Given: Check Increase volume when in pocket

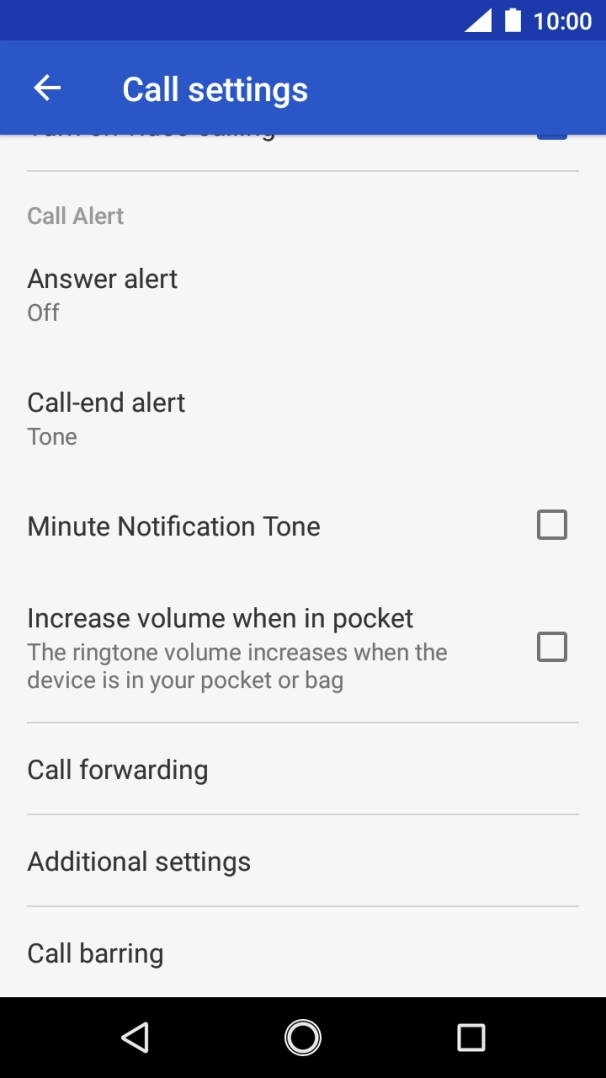Looking at the screenshot, I should [552, 647].
